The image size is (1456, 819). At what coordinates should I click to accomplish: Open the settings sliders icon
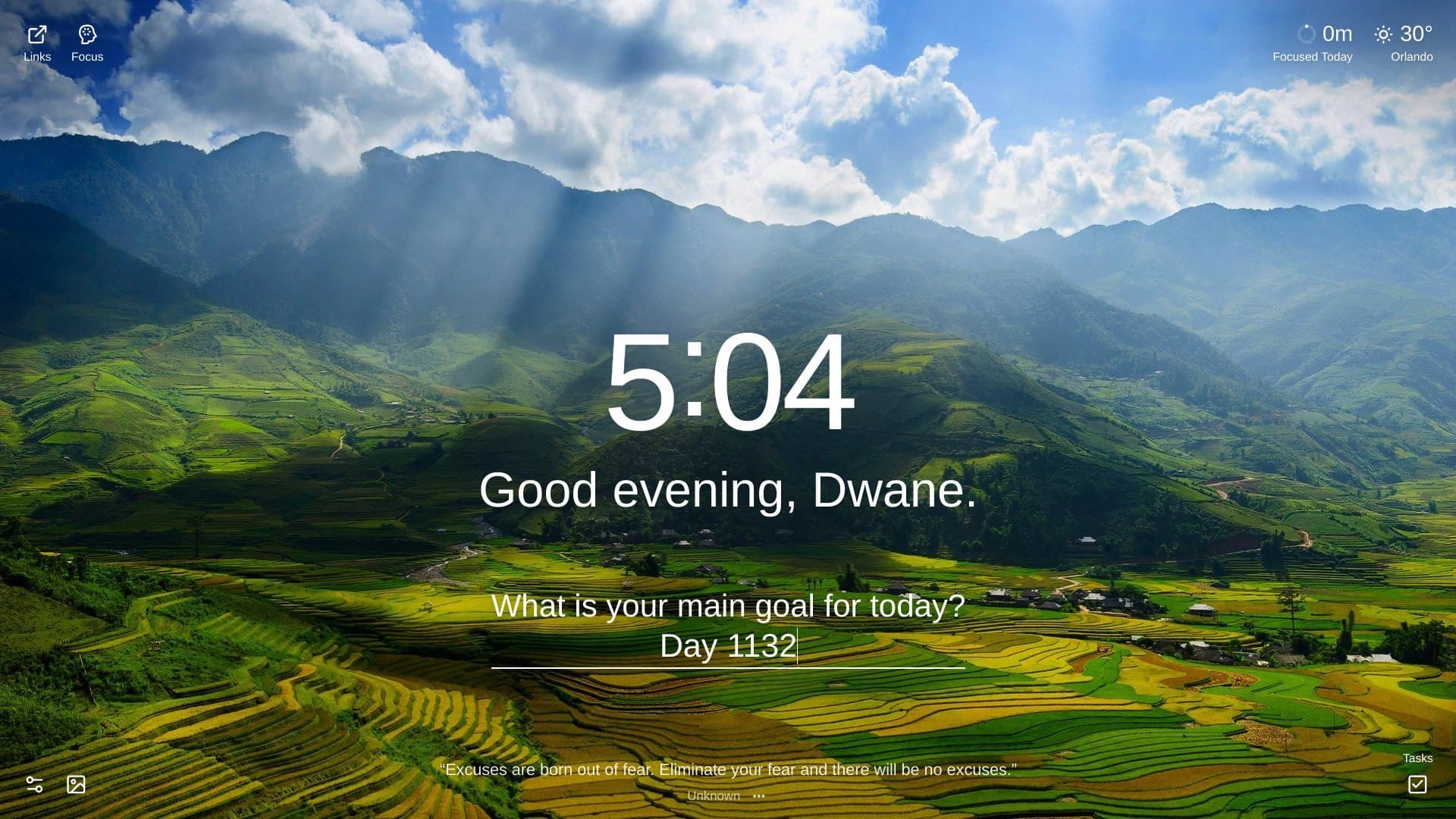click(x=34, y=784)
